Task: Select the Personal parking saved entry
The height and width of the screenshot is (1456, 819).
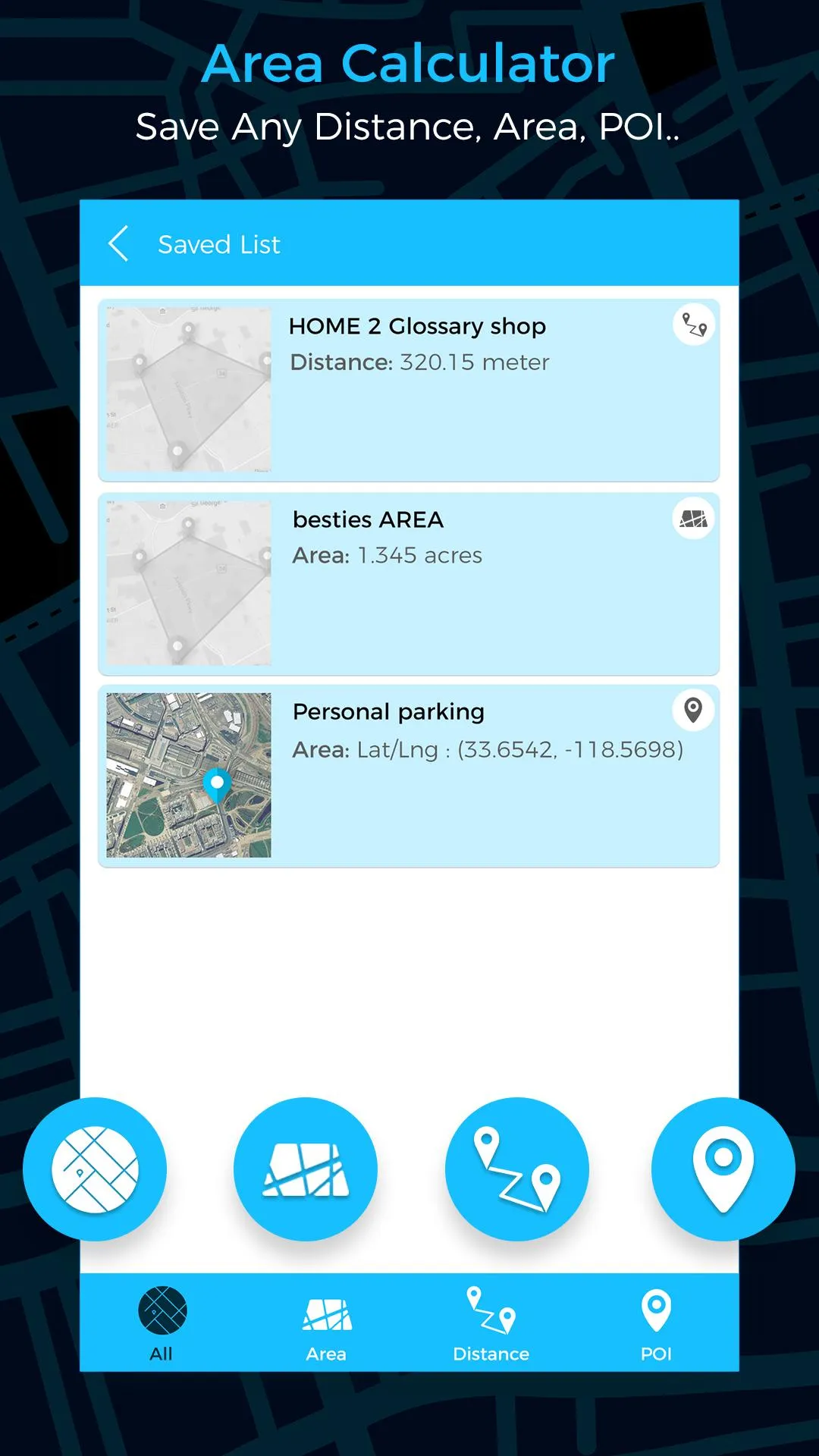Action: pyautogui.click(x=409, y=775)
